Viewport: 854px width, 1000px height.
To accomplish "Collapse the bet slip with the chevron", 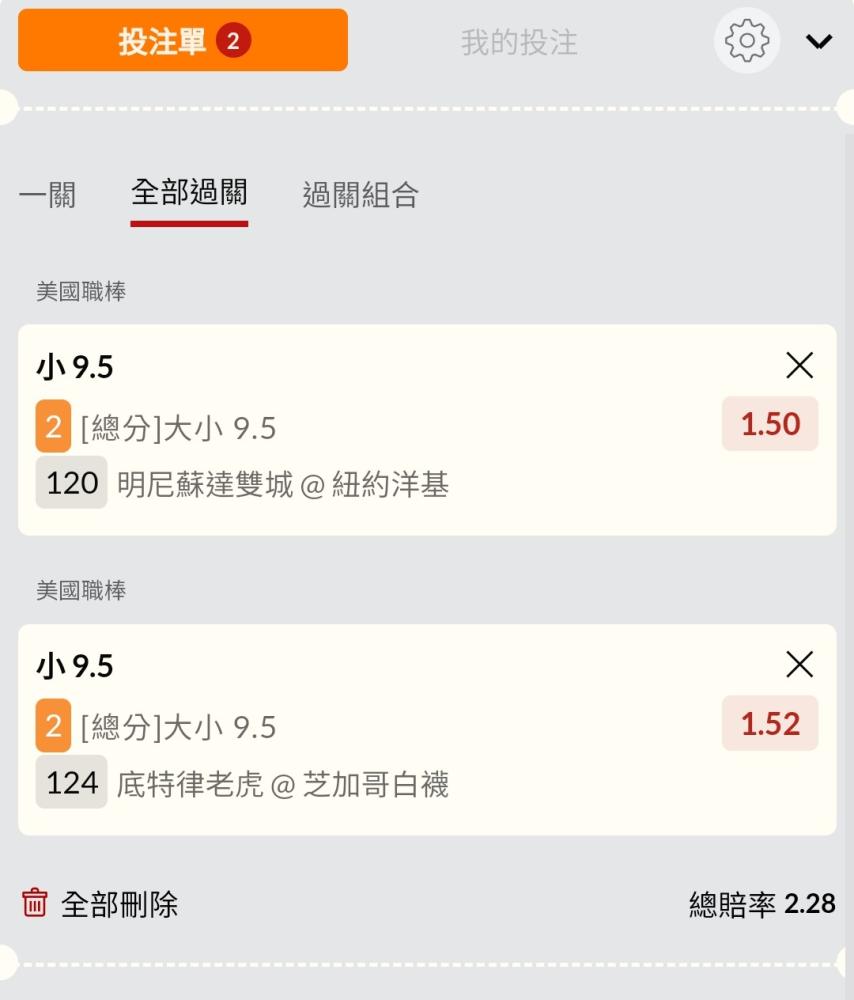I will point(819,42).
